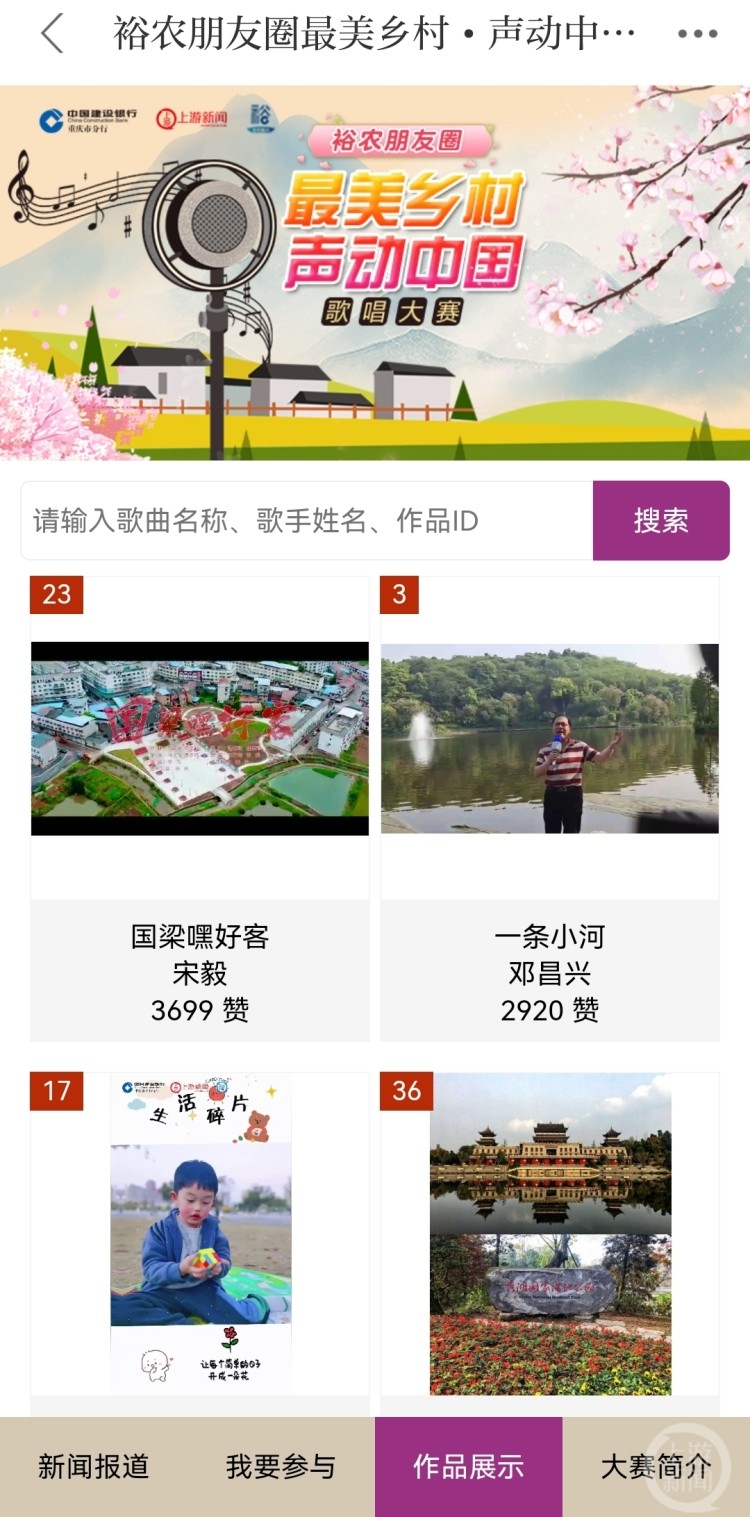750x1517 pixels.
Task: View entry 17 with the child photo
Action: click(200, 1244)
